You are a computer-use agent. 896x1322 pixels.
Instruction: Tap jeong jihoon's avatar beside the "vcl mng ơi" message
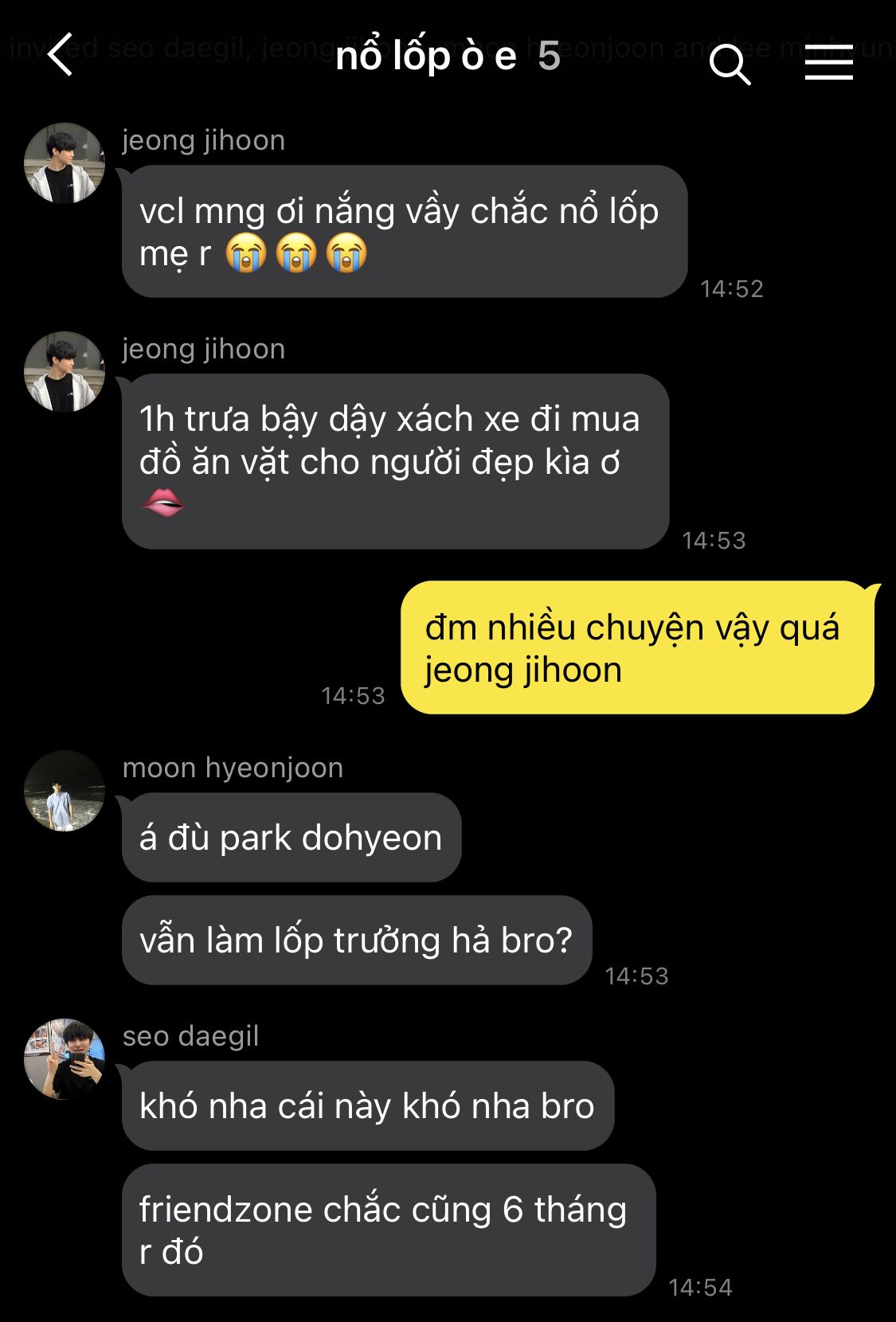pos(65,163)
